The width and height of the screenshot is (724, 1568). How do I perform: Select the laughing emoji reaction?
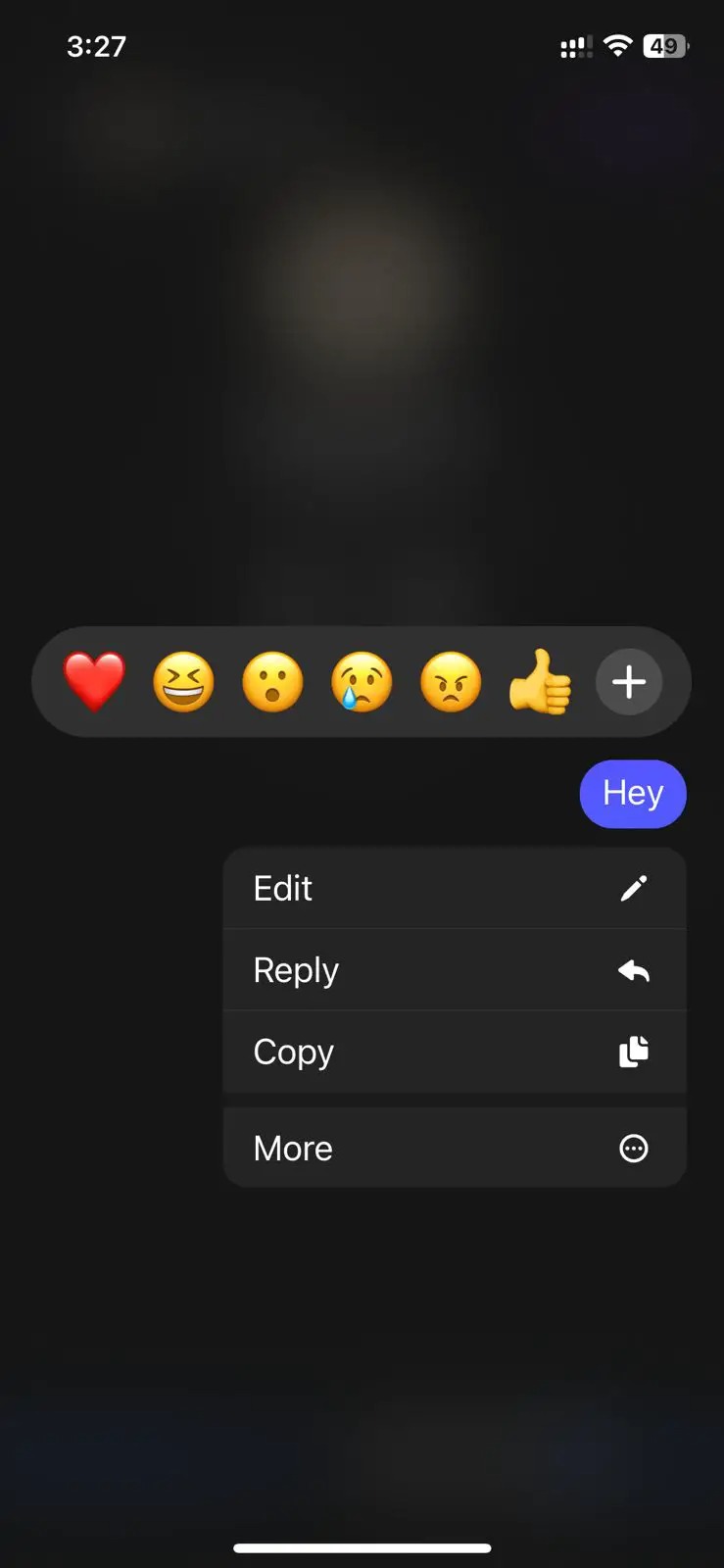point(183,682)
